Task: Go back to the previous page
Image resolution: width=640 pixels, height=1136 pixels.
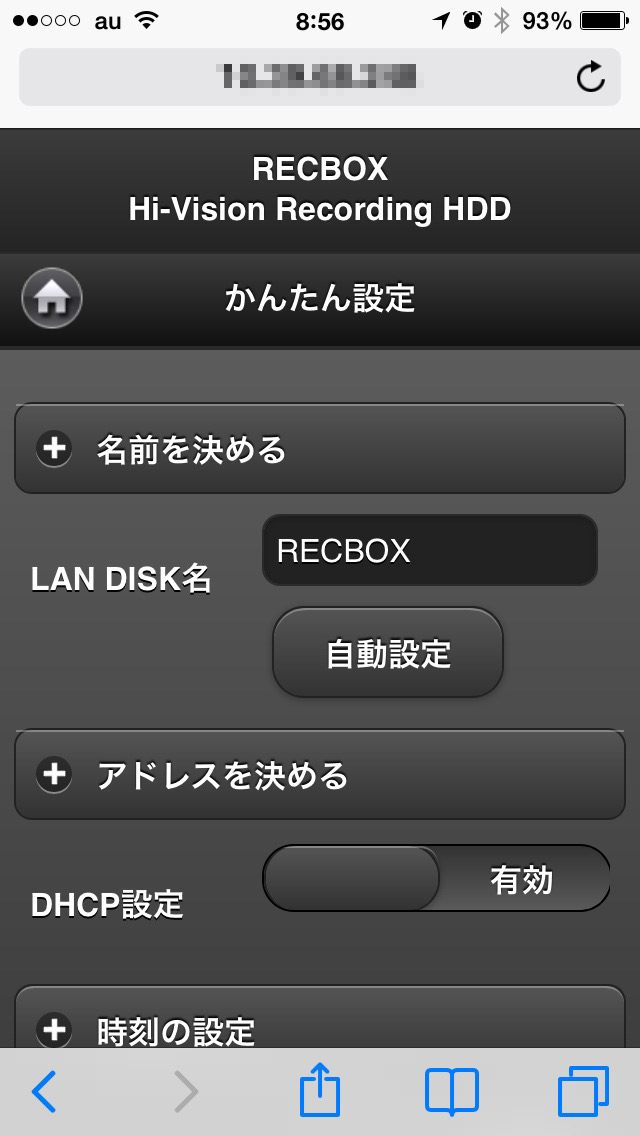Action: pyautogui.click(x=44, y=1091)
